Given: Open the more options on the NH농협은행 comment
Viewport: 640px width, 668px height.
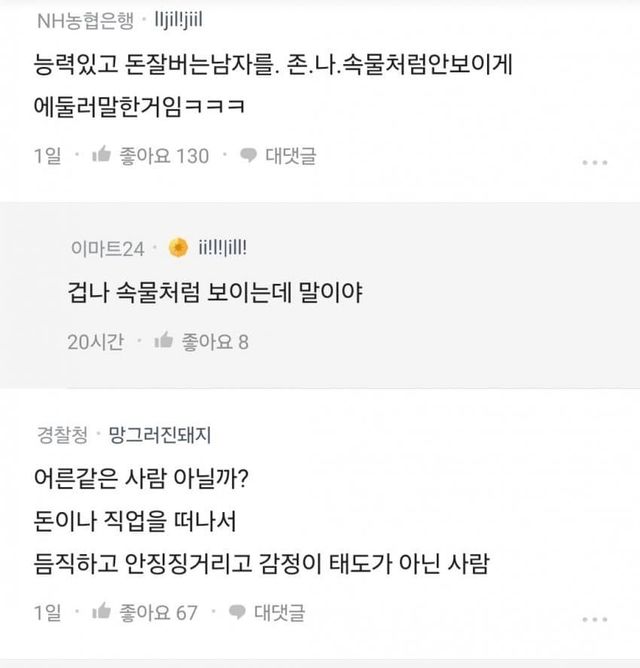Looking at the screenshot, I should (x=595, y=162).
